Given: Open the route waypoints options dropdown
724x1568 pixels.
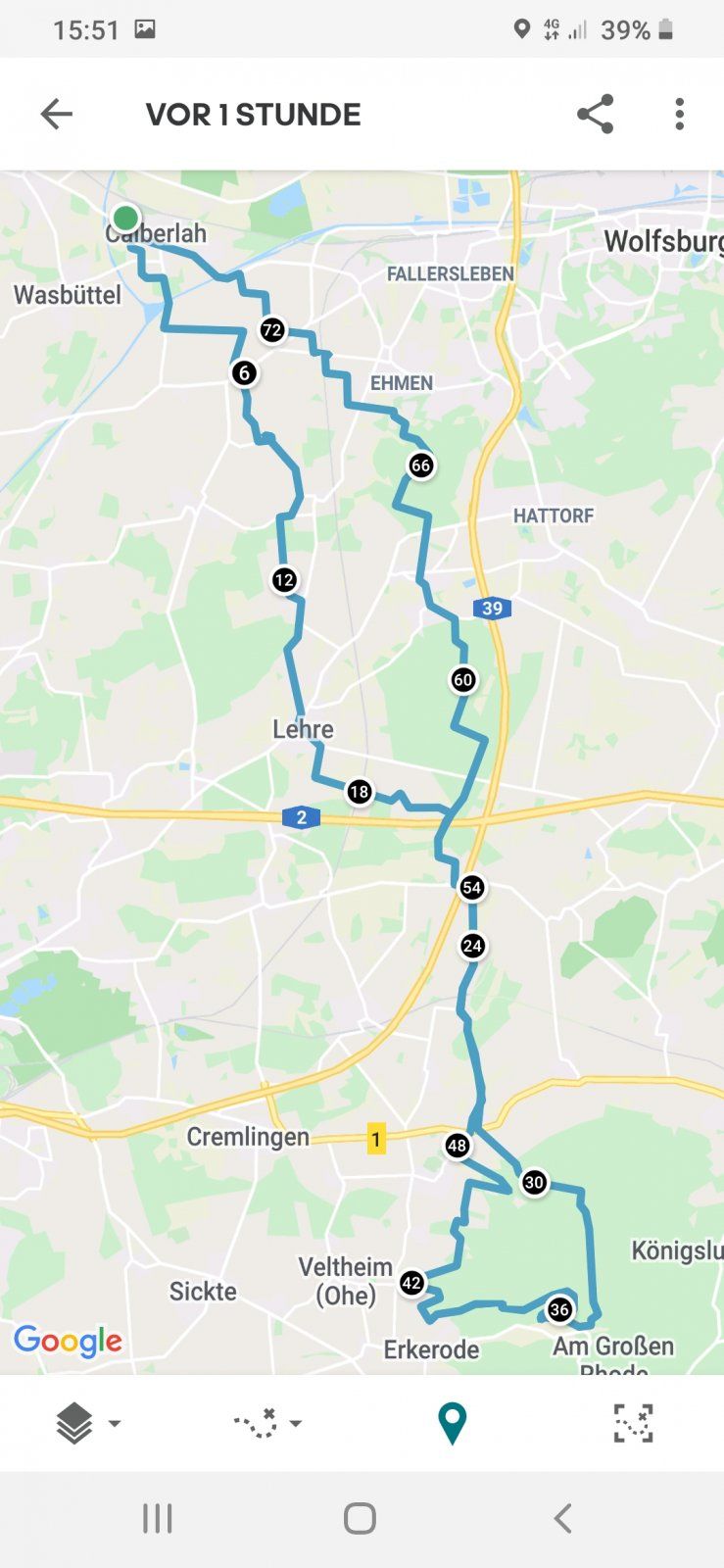Looking at the screenshot, I should (267, 1423).
